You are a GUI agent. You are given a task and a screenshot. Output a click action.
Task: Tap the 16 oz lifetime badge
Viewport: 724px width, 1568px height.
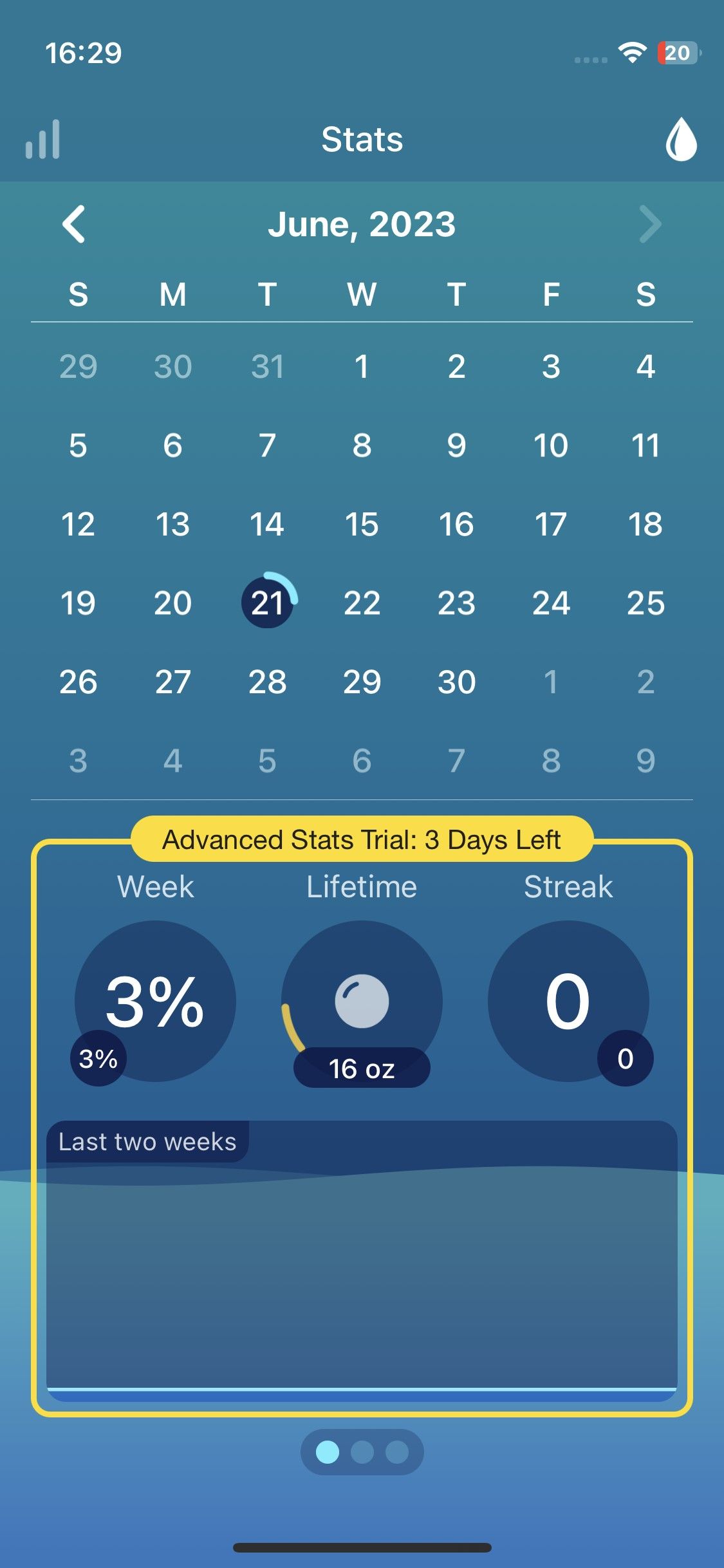tap(361, 1067)
